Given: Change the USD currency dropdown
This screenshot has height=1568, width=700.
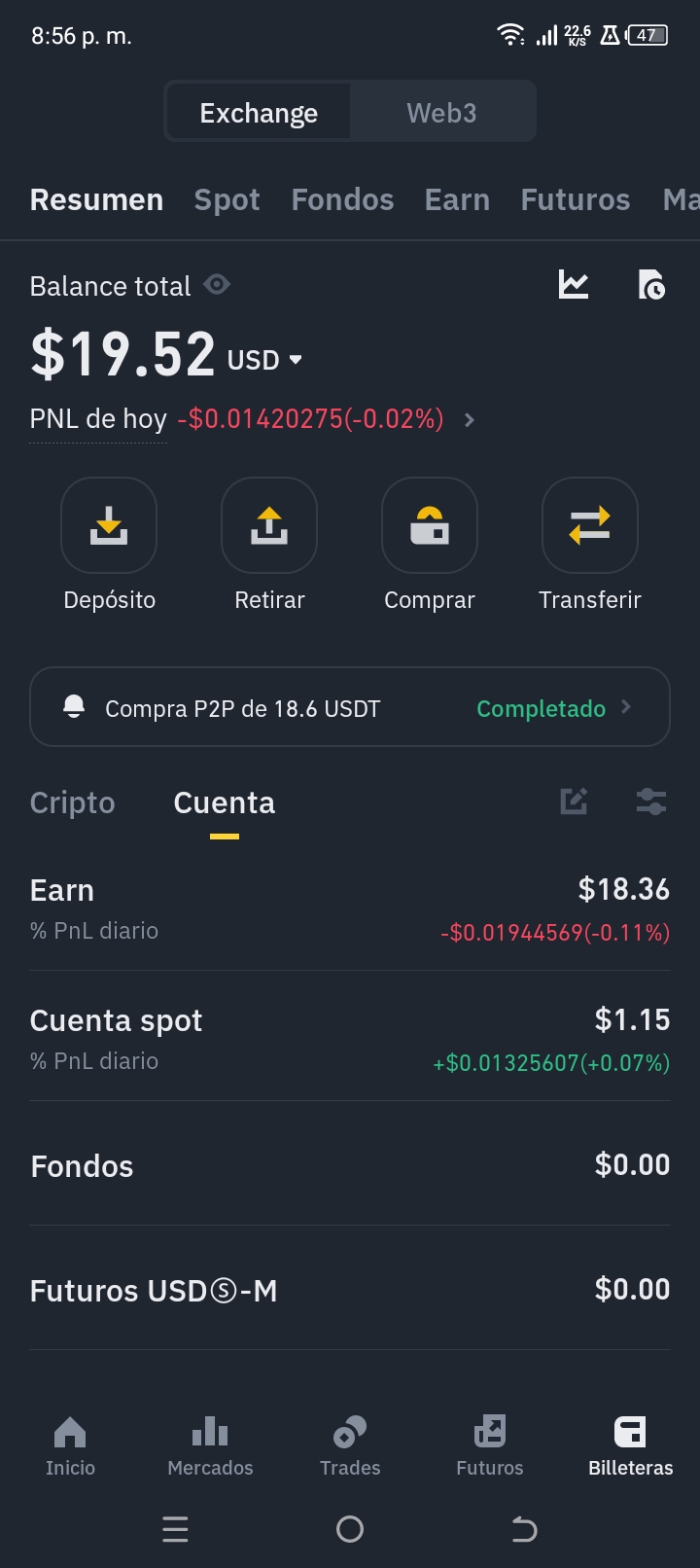Looking at the screenshot, I should [265, 360].
